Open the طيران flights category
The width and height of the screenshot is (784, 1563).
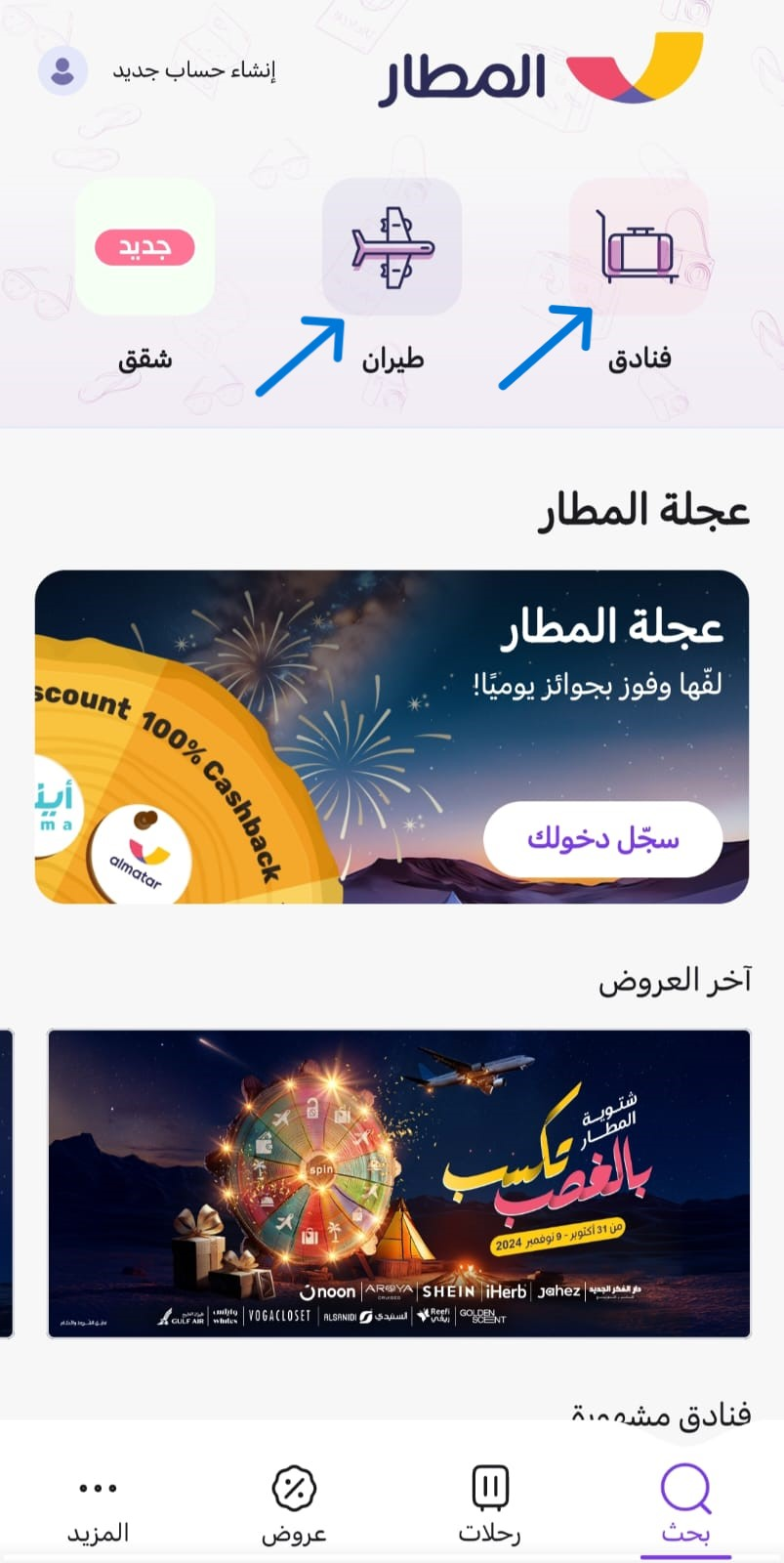(392, 247)
